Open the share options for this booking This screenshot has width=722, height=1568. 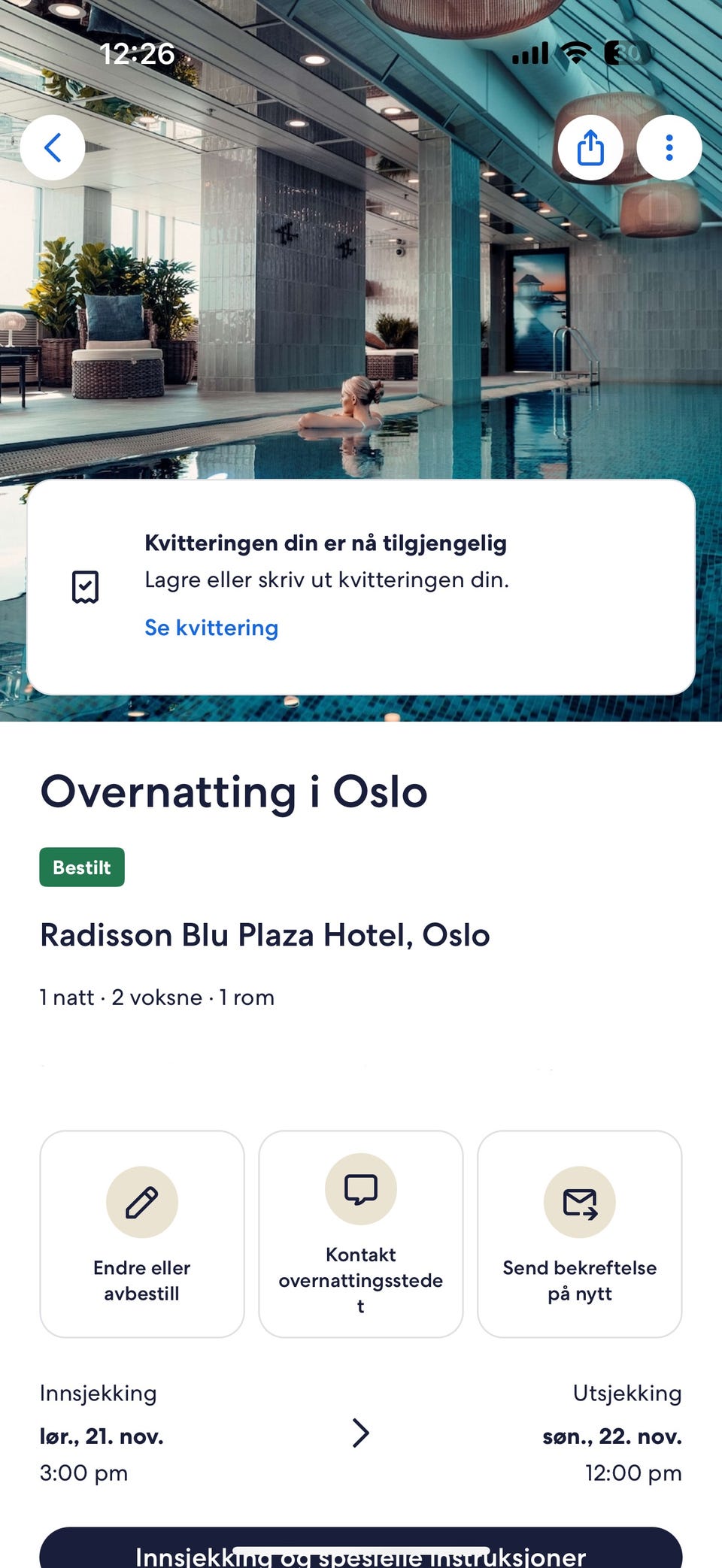tap(590, 148)
